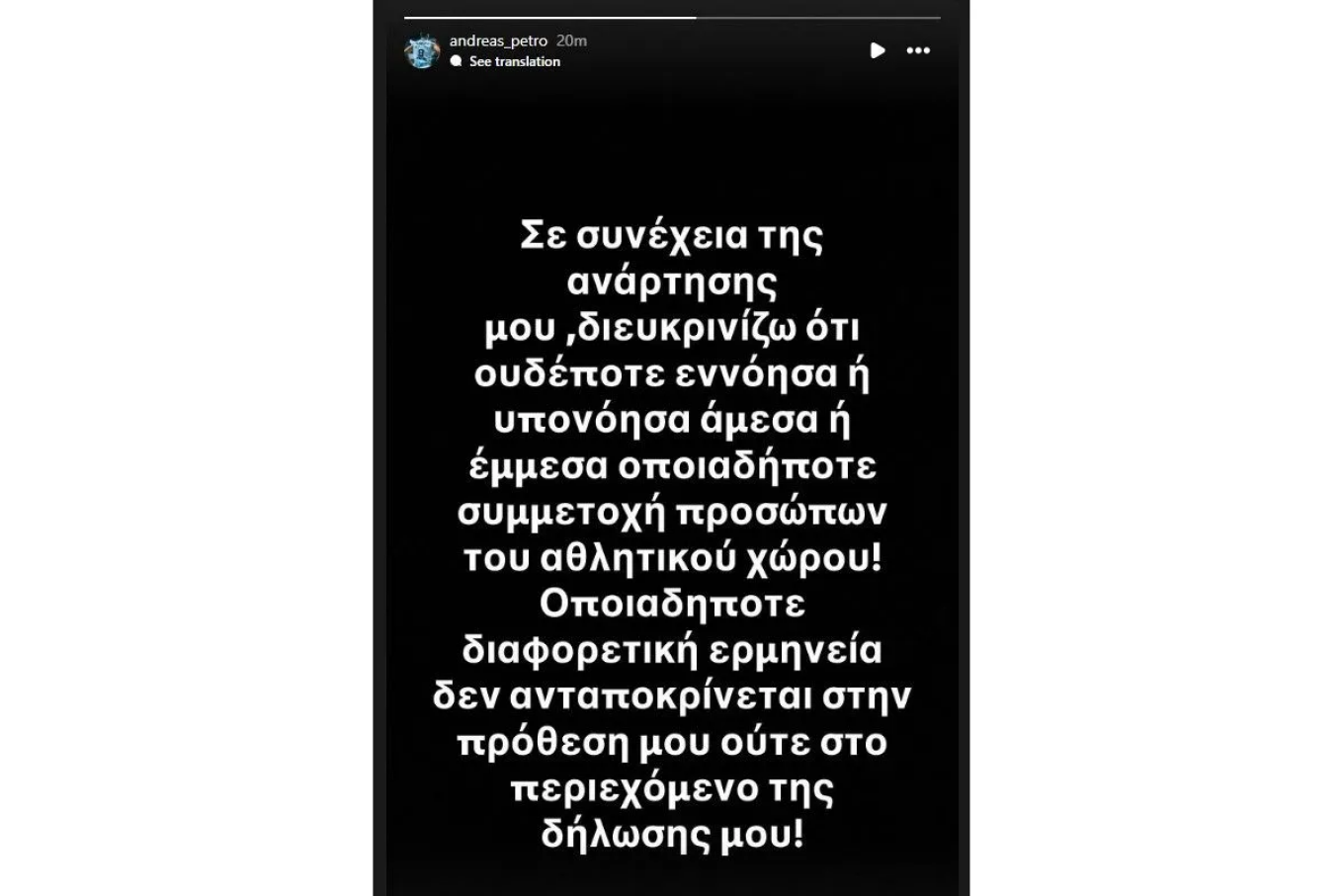
Task: Resume the story with play button
Action: point(877,50)
